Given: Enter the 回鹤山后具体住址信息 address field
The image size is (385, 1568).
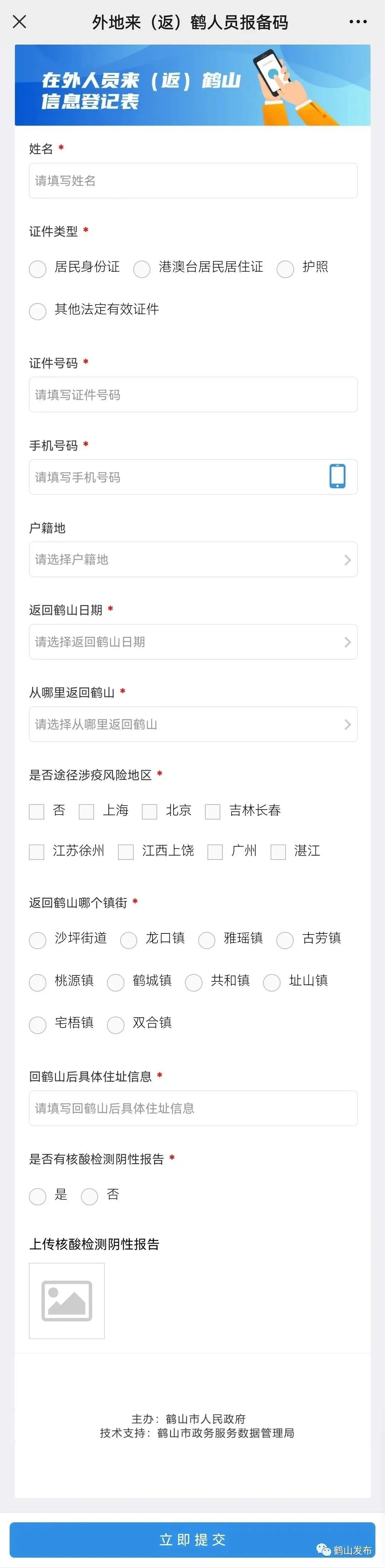Looking at the screenshot, I should pos(193,1108).
